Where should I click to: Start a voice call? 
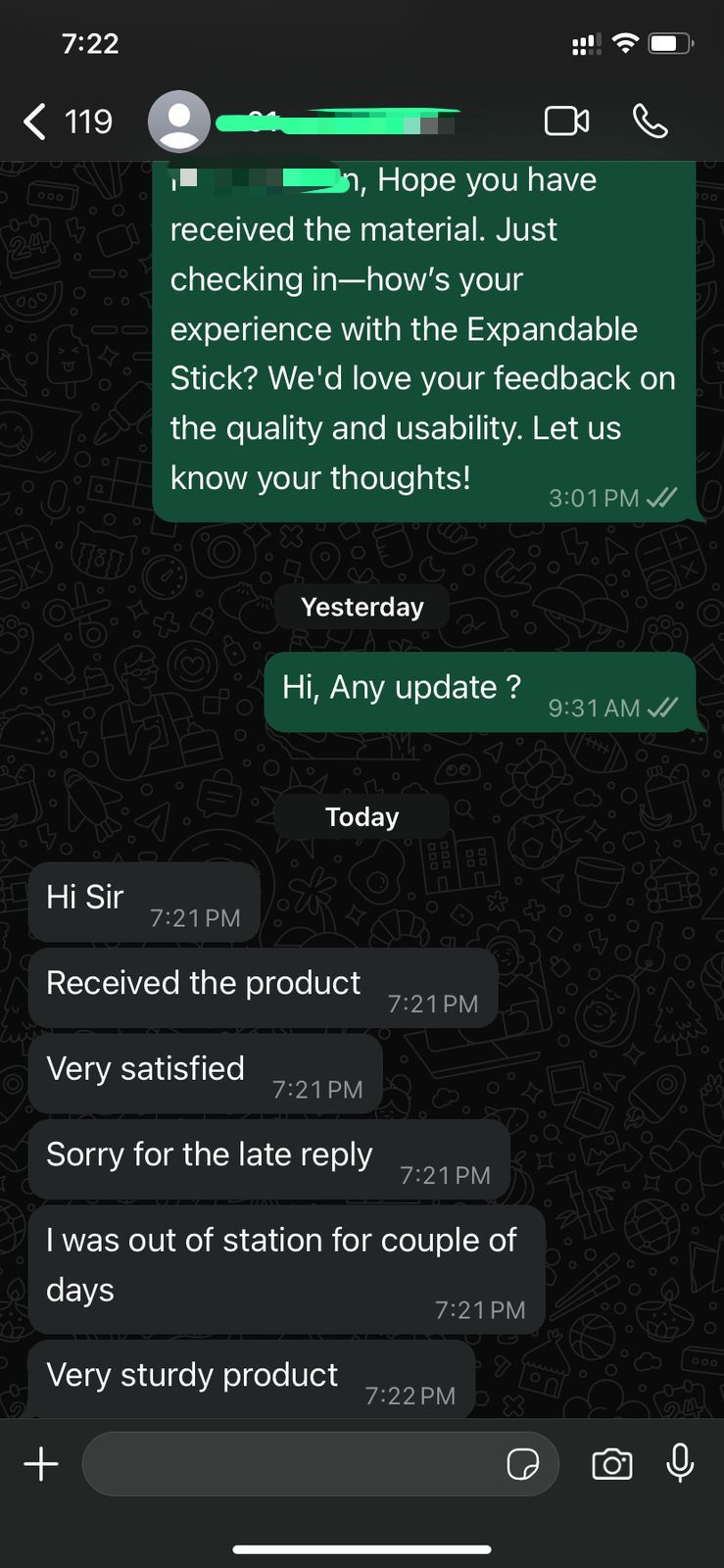click(651, 122)
